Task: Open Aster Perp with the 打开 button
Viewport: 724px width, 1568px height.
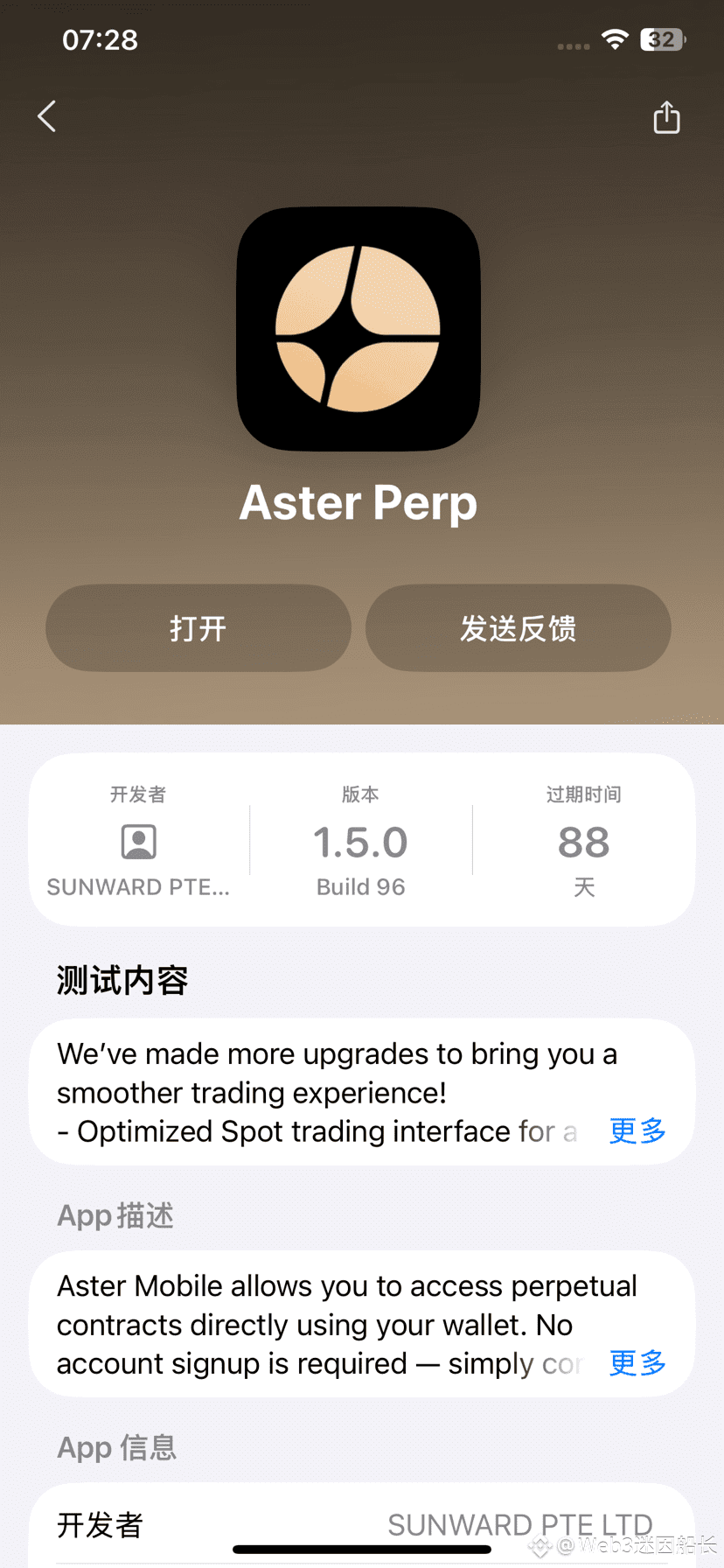Action: coord(198,628)
